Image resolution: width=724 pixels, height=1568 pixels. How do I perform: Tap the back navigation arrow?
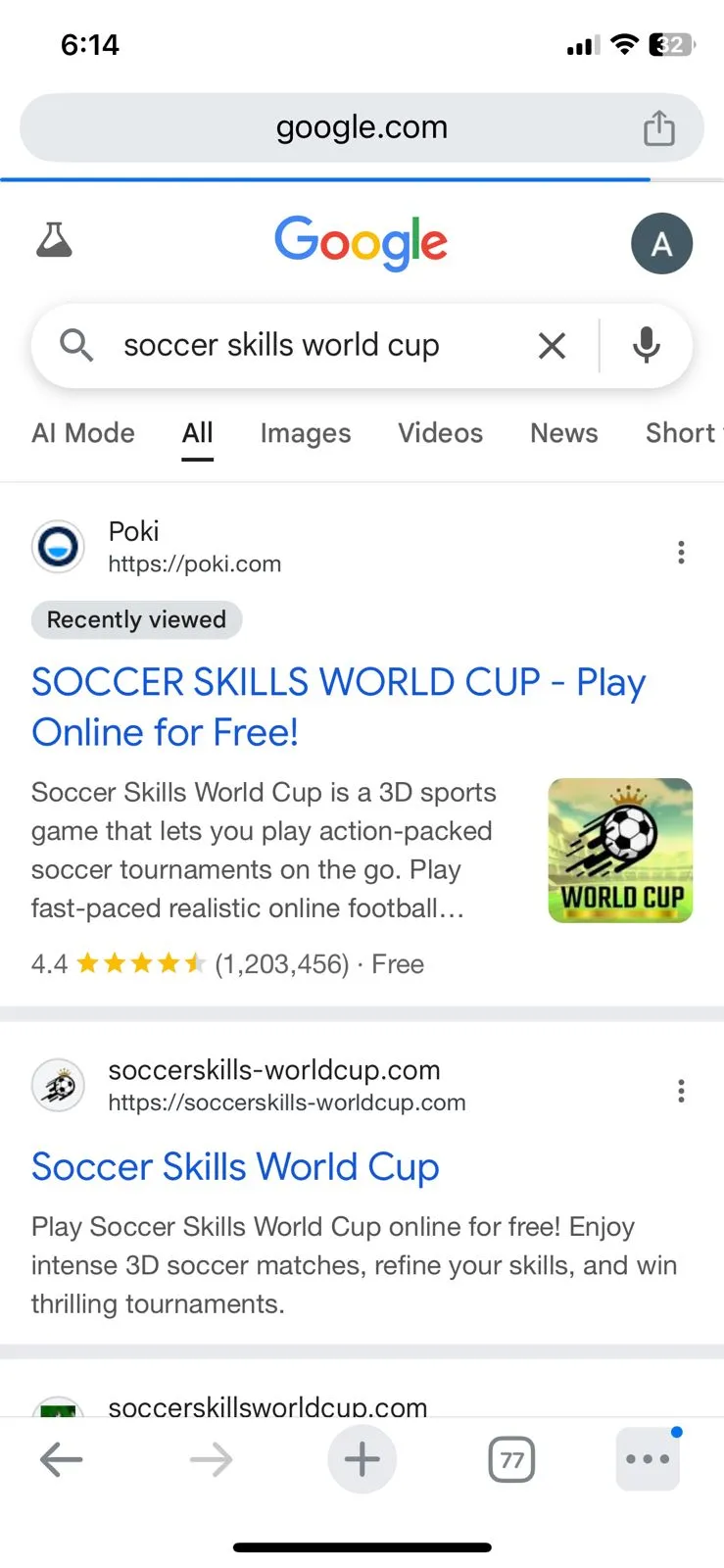(x=62, y=1458)
